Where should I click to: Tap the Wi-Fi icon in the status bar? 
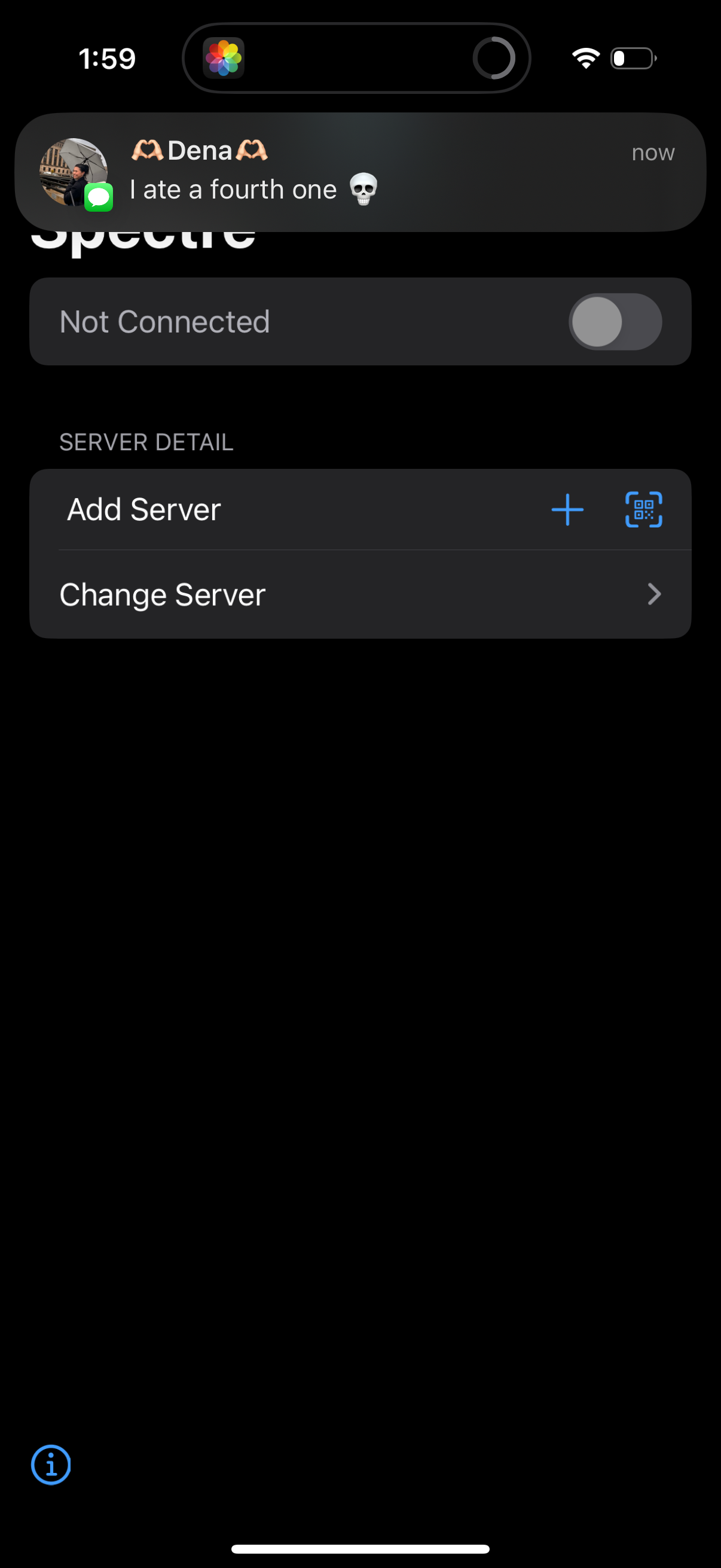pos(585,58)
